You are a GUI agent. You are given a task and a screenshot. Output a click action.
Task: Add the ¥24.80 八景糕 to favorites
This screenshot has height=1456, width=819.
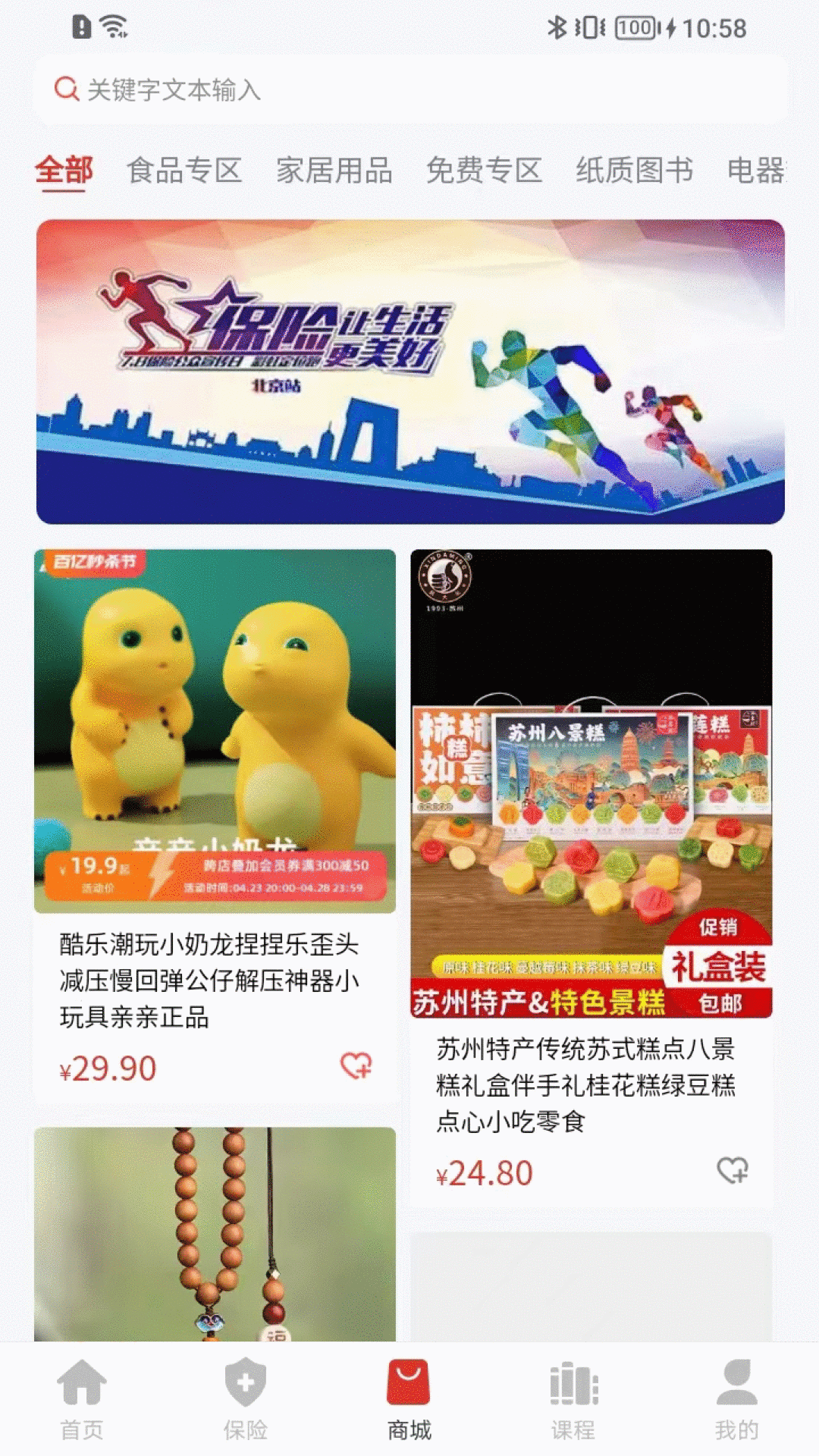coord(733,1170)
